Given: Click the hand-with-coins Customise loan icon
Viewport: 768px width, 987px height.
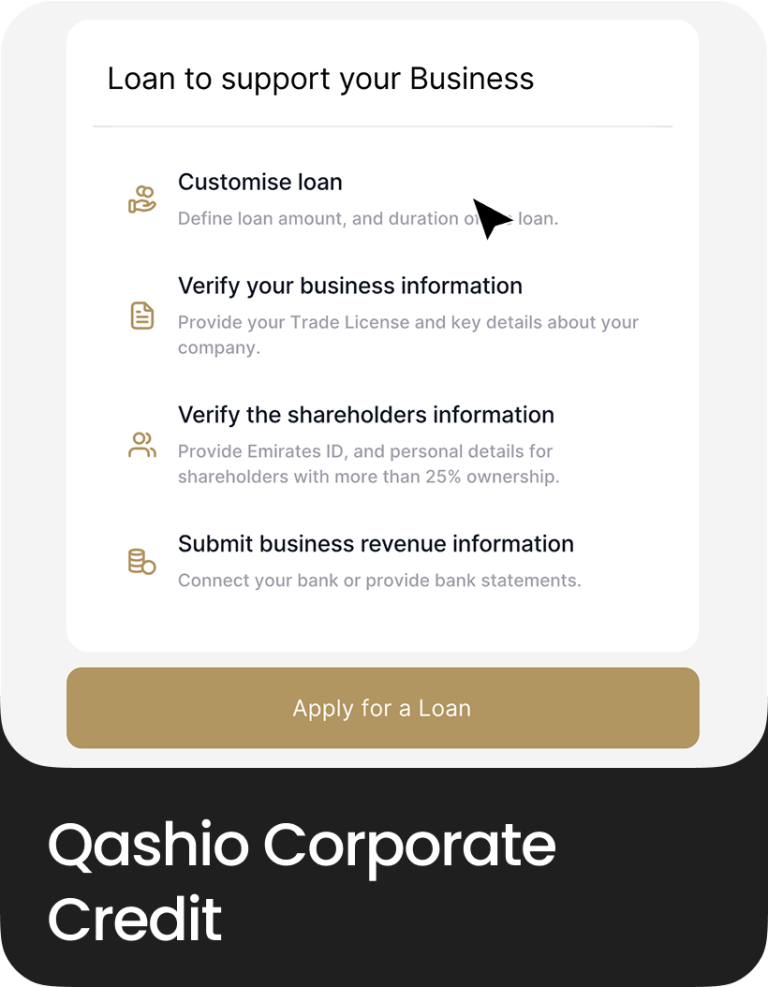Looking at the screenshot, I should click(x=142, y=199).
